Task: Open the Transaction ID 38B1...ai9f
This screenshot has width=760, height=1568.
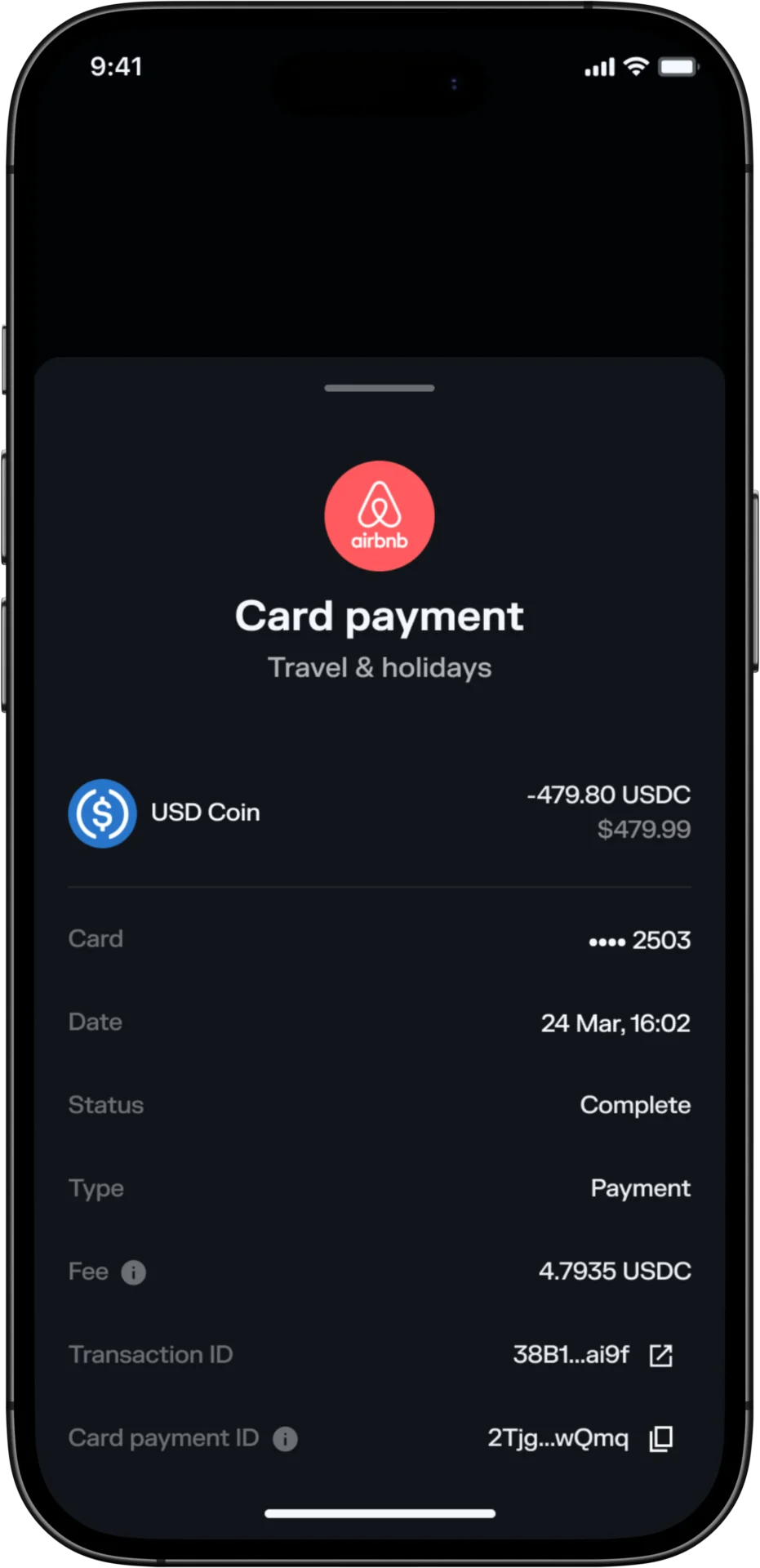Action: (571, 1355)
